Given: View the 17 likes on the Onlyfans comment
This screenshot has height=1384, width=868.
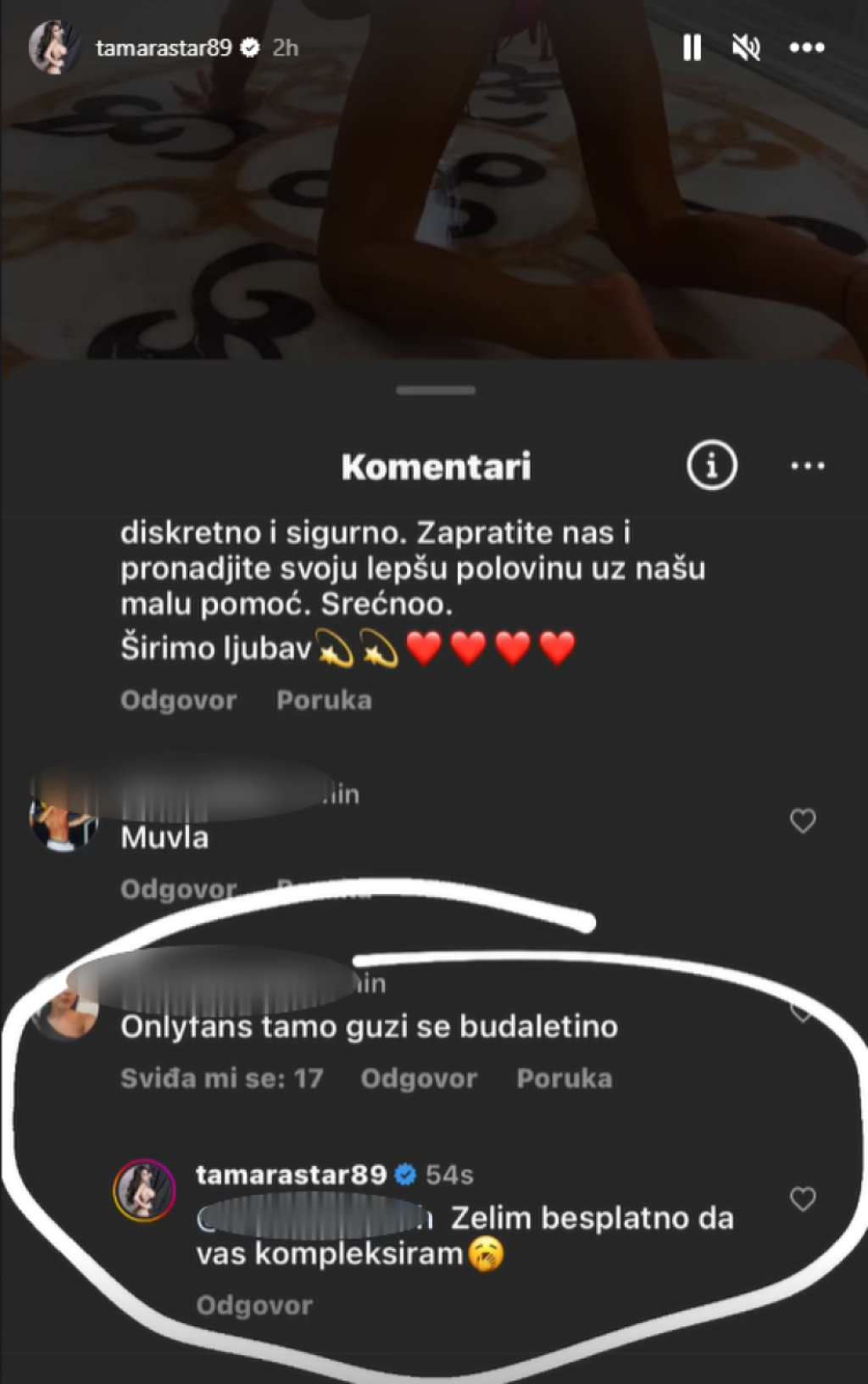Looking at the screenshot, I should click(x=221, y=1079).
